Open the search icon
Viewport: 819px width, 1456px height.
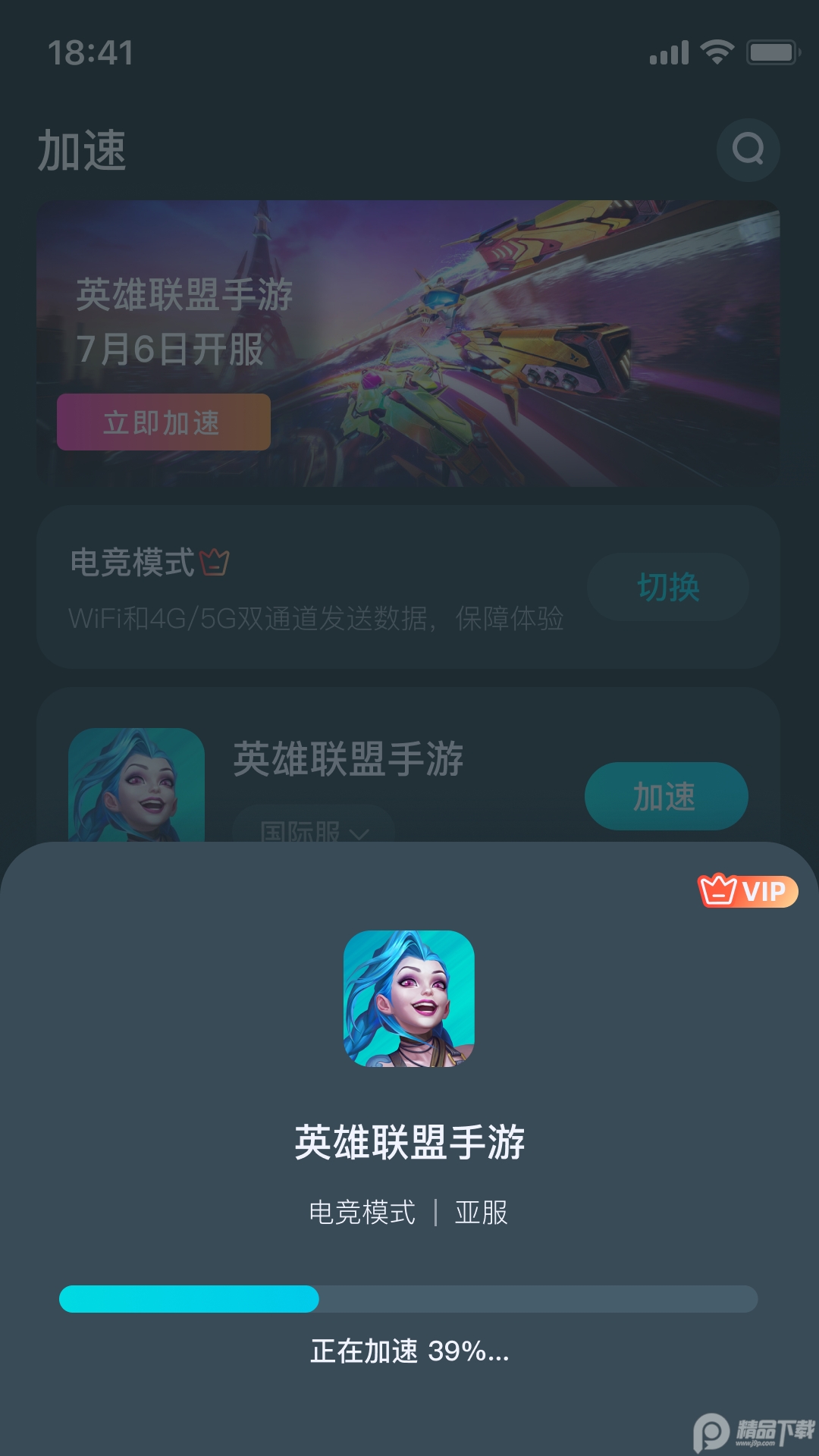[748, 149]
